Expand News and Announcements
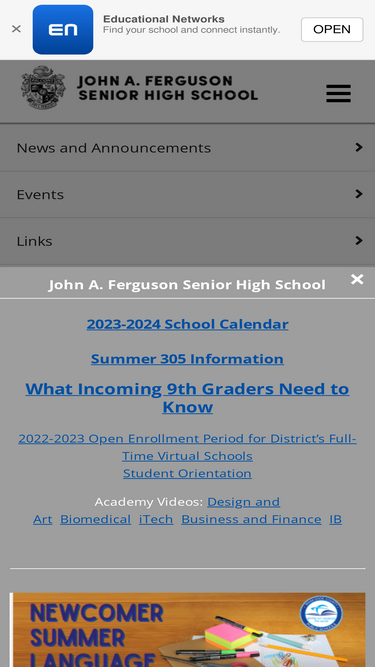The height and width of the screenshot is (667, 375). point(188,148)
